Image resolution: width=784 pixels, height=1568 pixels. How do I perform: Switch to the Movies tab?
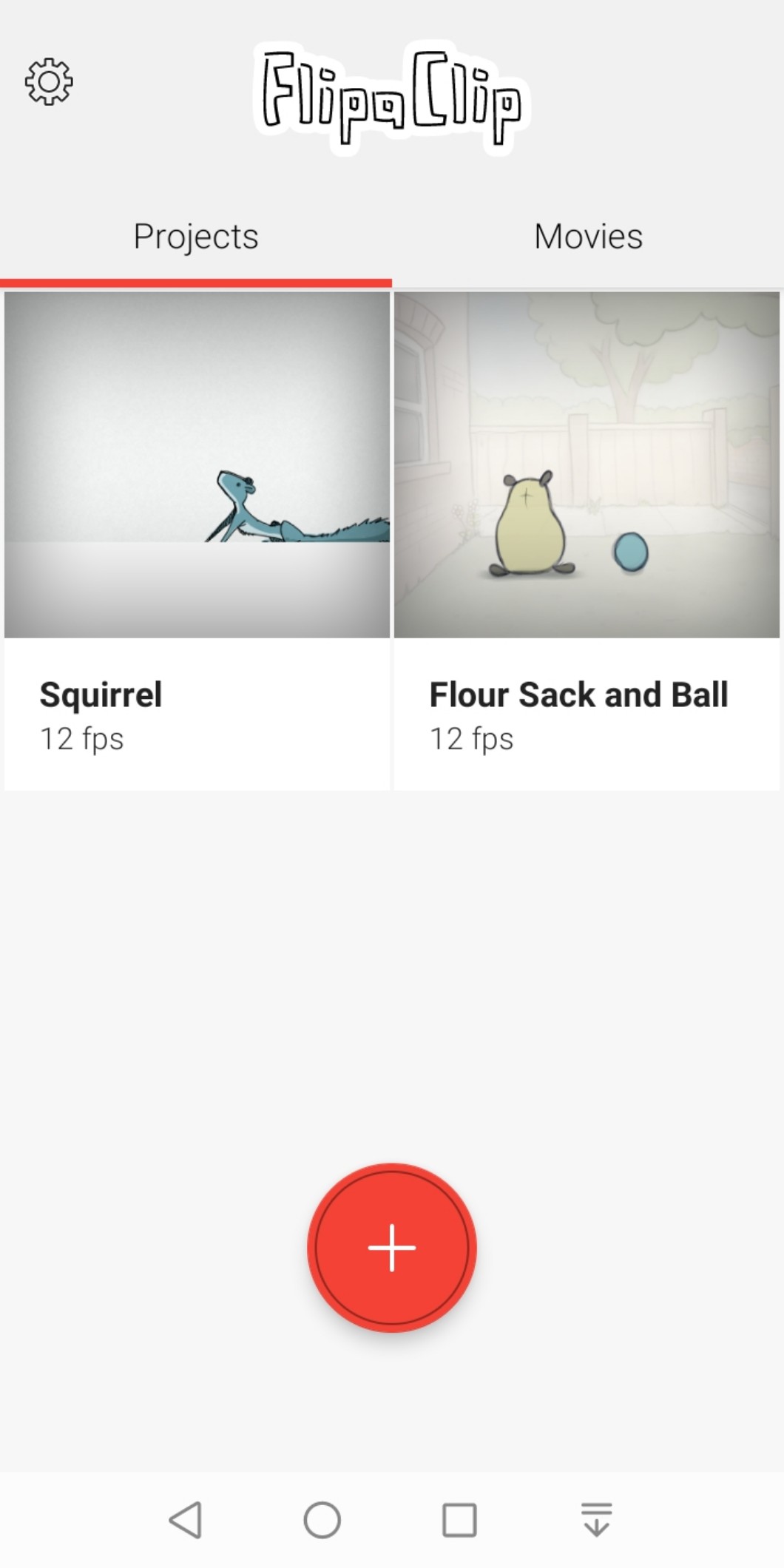coord(588,237)
